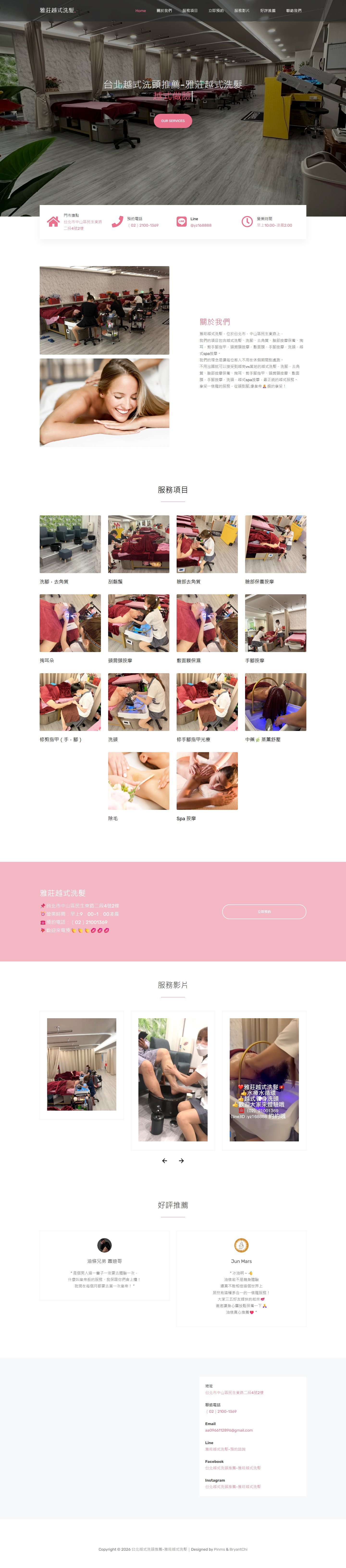
Task: Go to 關於我們 in top menu
Action: pyautogui.click(x=164, y=10)
